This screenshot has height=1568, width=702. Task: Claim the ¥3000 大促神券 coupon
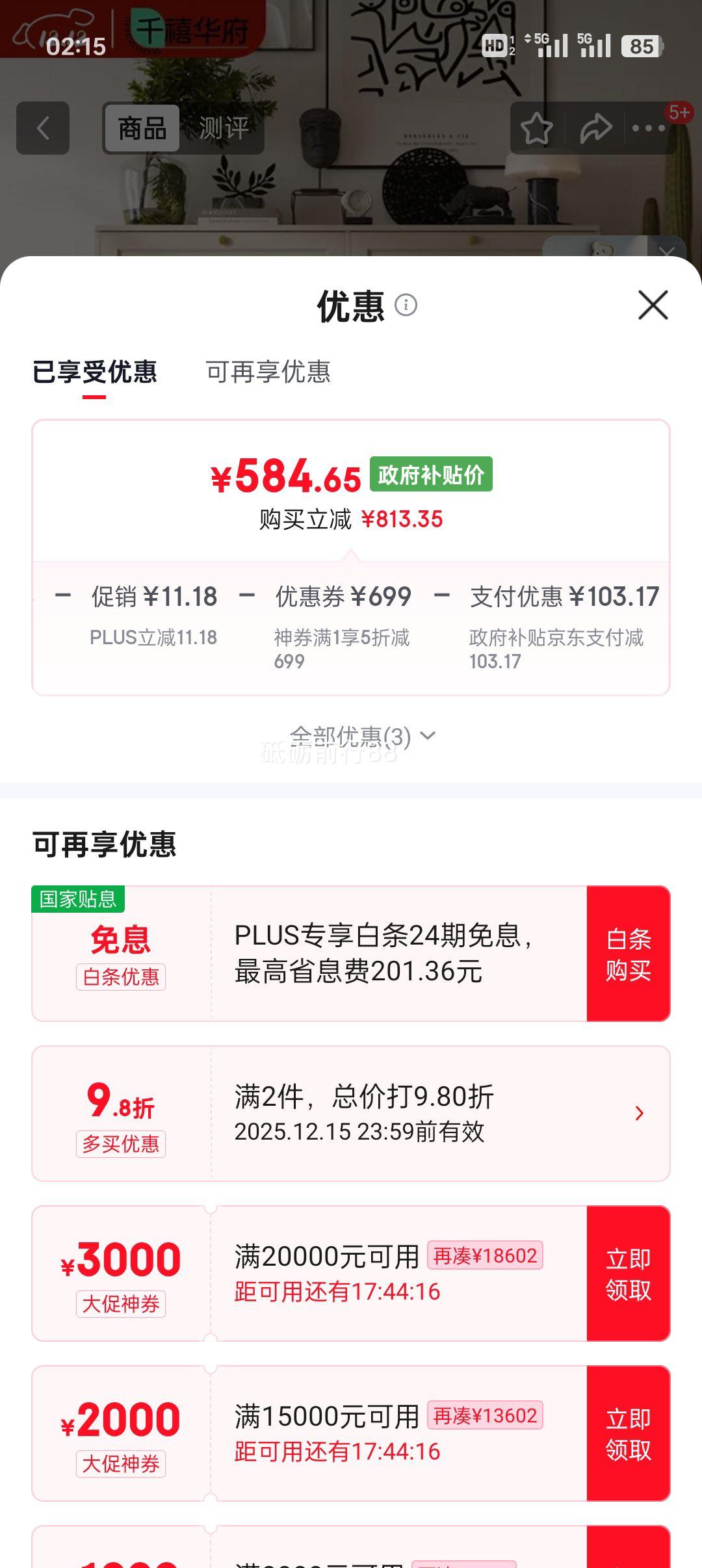628,1275
